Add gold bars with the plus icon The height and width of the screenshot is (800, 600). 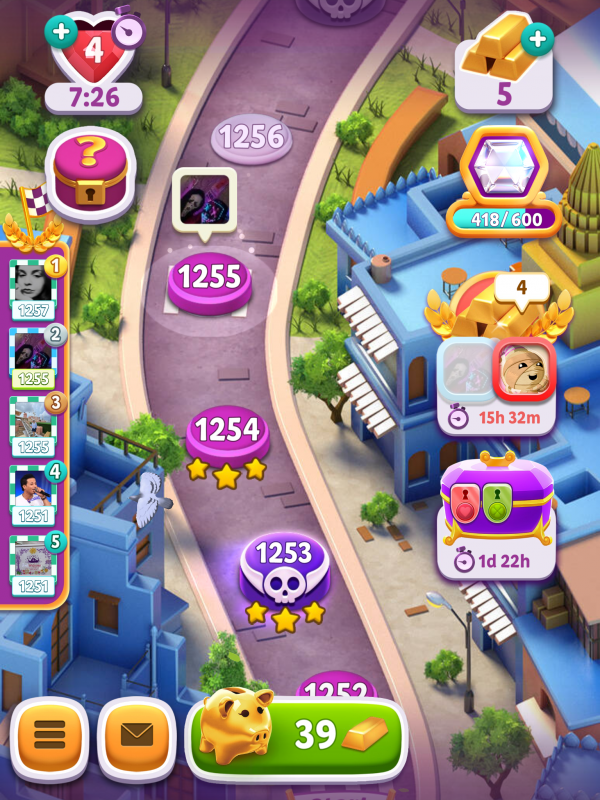[x=538, y=39]
